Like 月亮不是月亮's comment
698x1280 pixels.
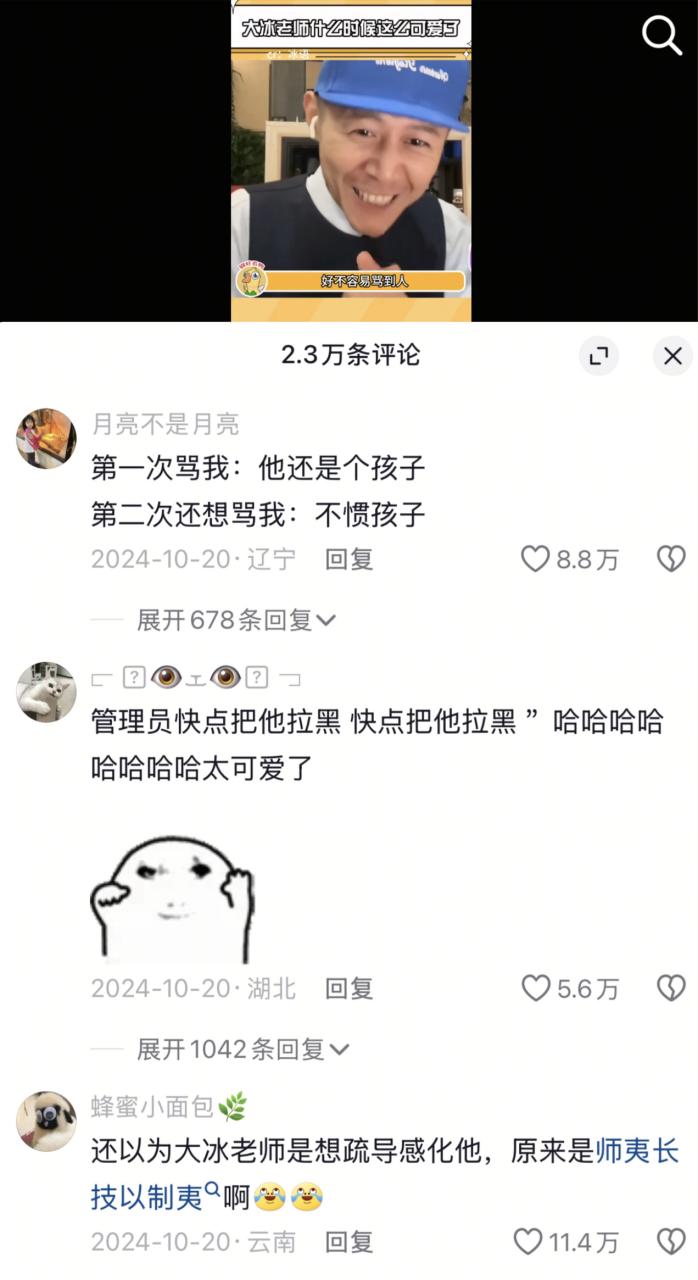click(536, 559)
